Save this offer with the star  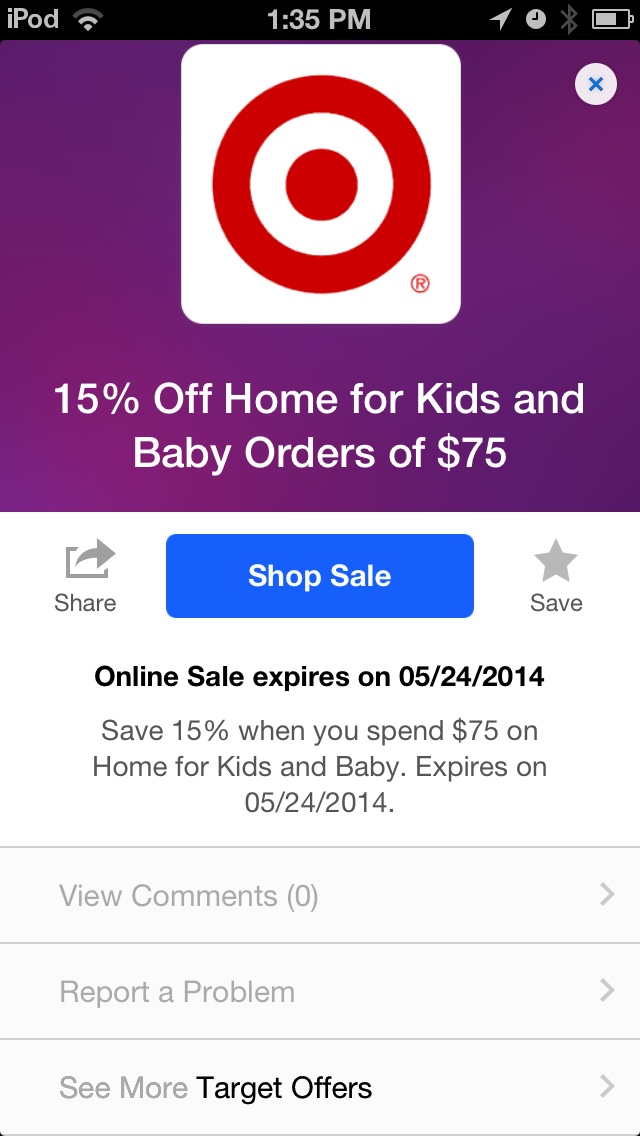pyautogui.click(x=556, y=577)
